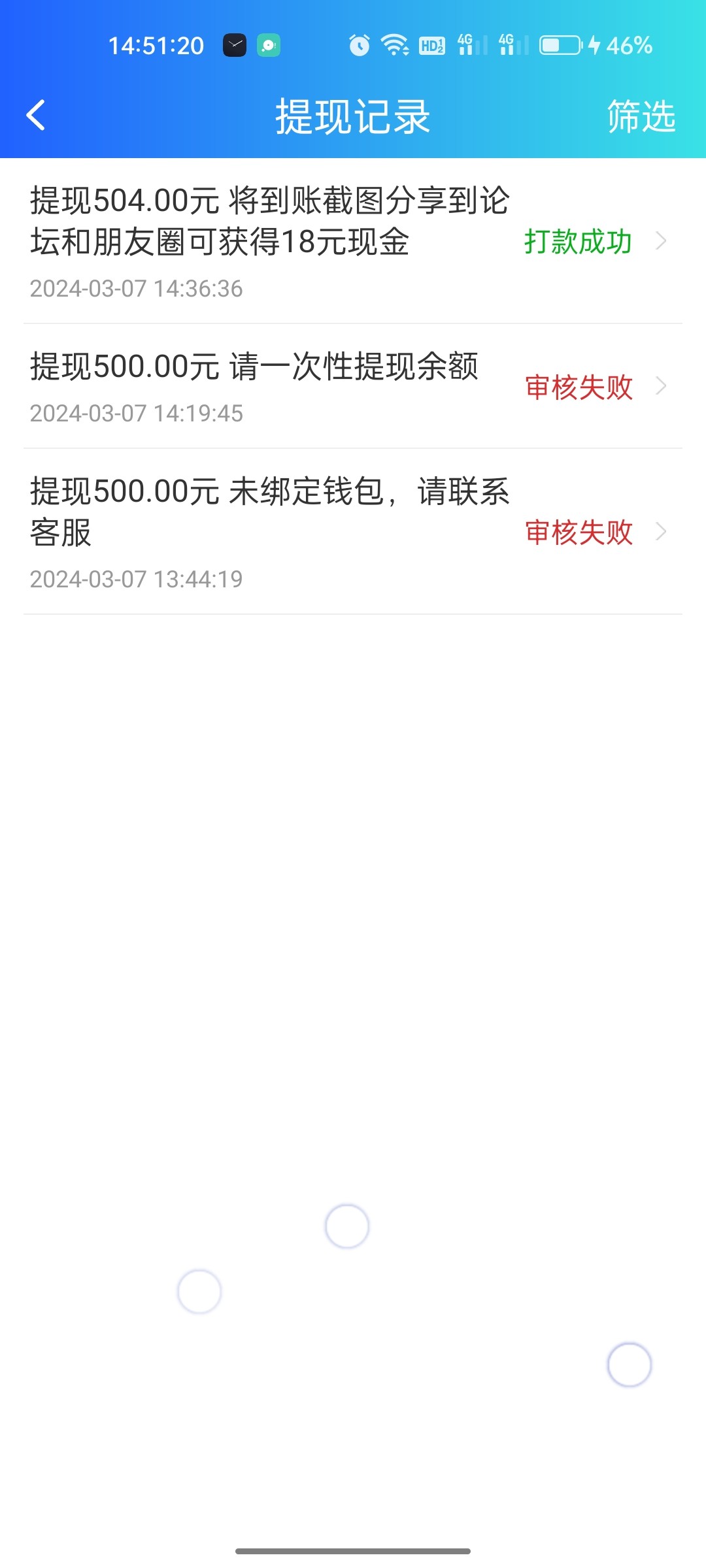Screen dimensions: 706x1568
Task: View the failed withdrawal from 14:19:45
Action: (x=353, y=387)
